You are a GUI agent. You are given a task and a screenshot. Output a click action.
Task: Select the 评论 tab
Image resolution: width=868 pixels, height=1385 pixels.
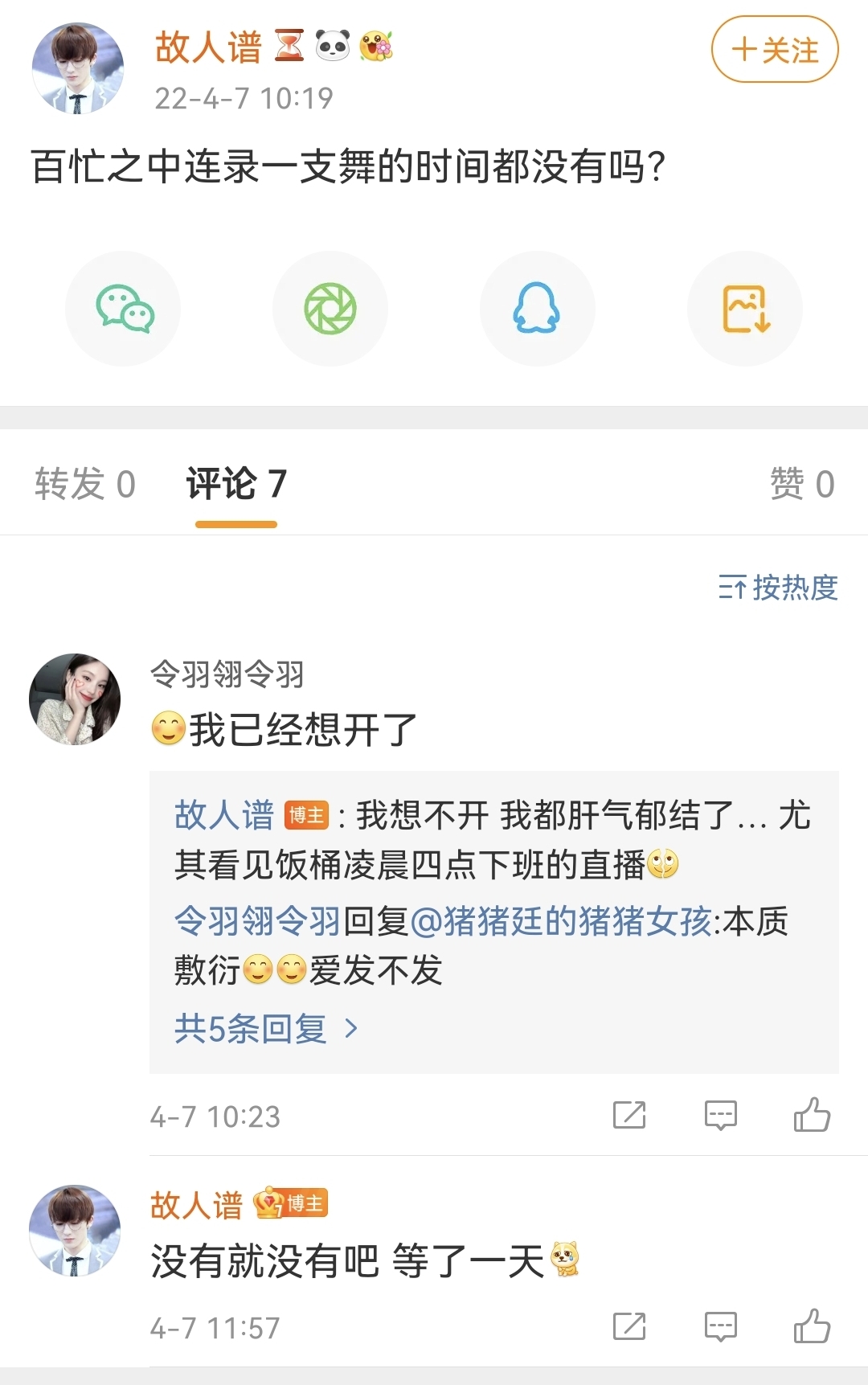236,484
